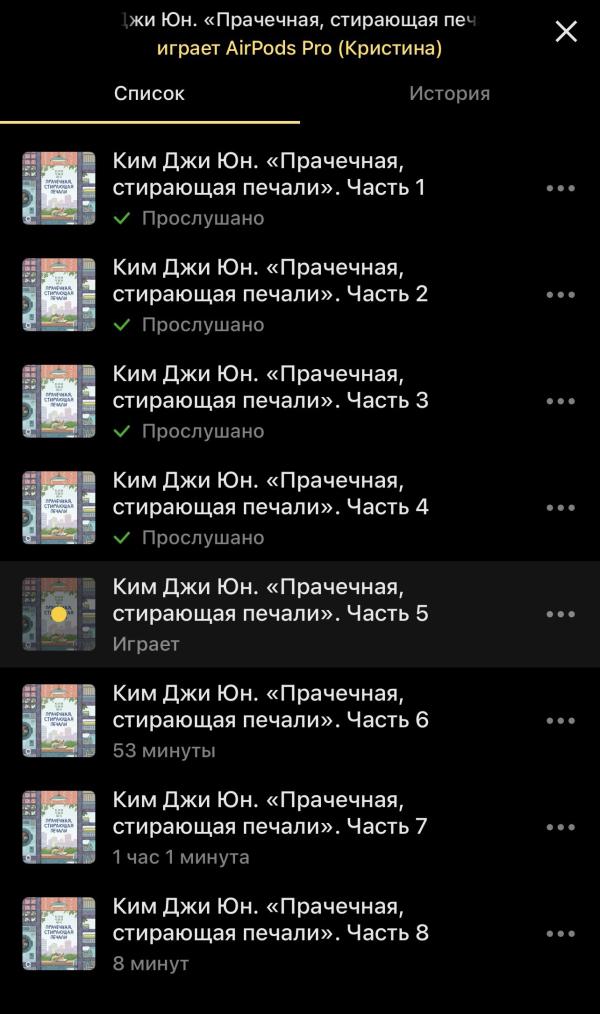Open options menu for Часть 7
This screenshot has height=1014, width=600.
(x=560, y=827)
